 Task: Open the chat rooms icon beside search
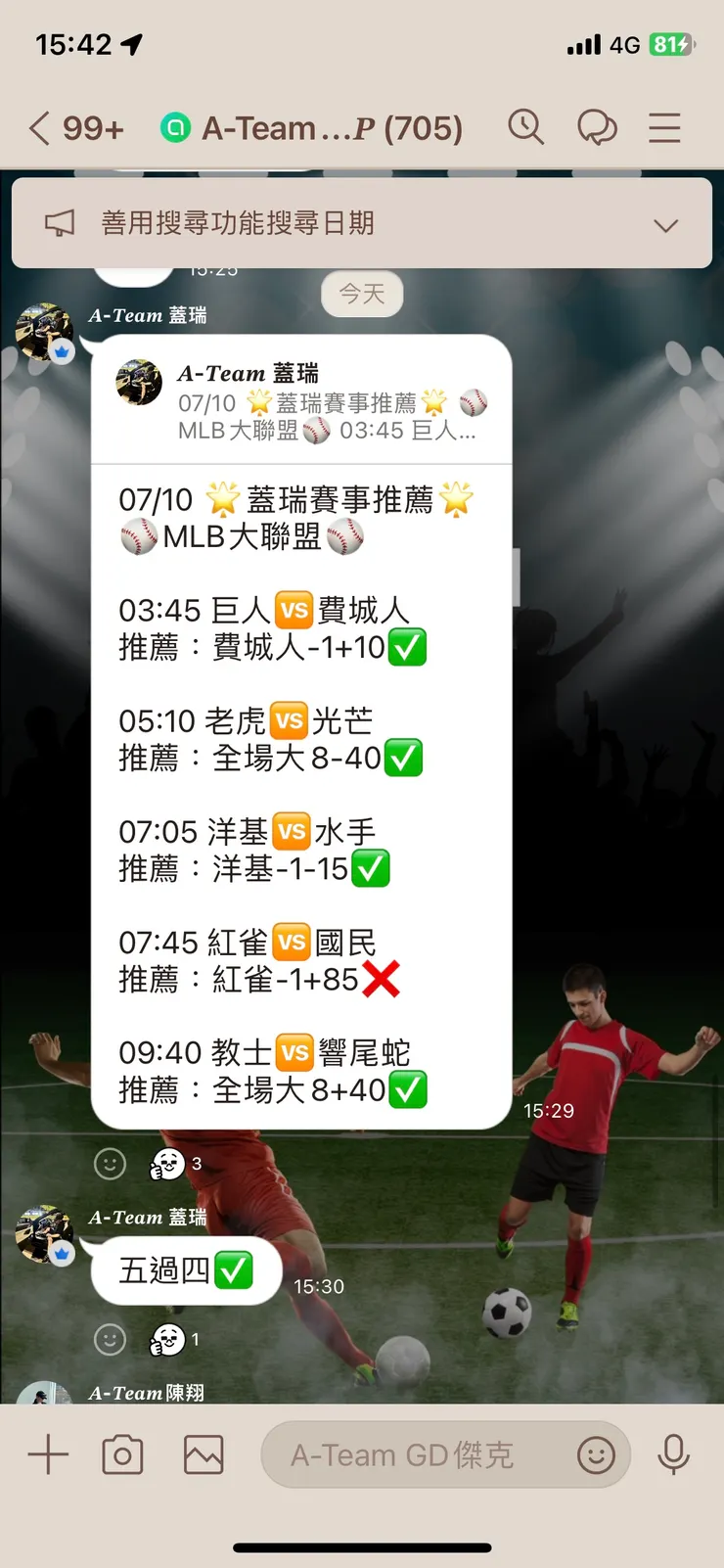pyautogui.click(x=598, y=127)
